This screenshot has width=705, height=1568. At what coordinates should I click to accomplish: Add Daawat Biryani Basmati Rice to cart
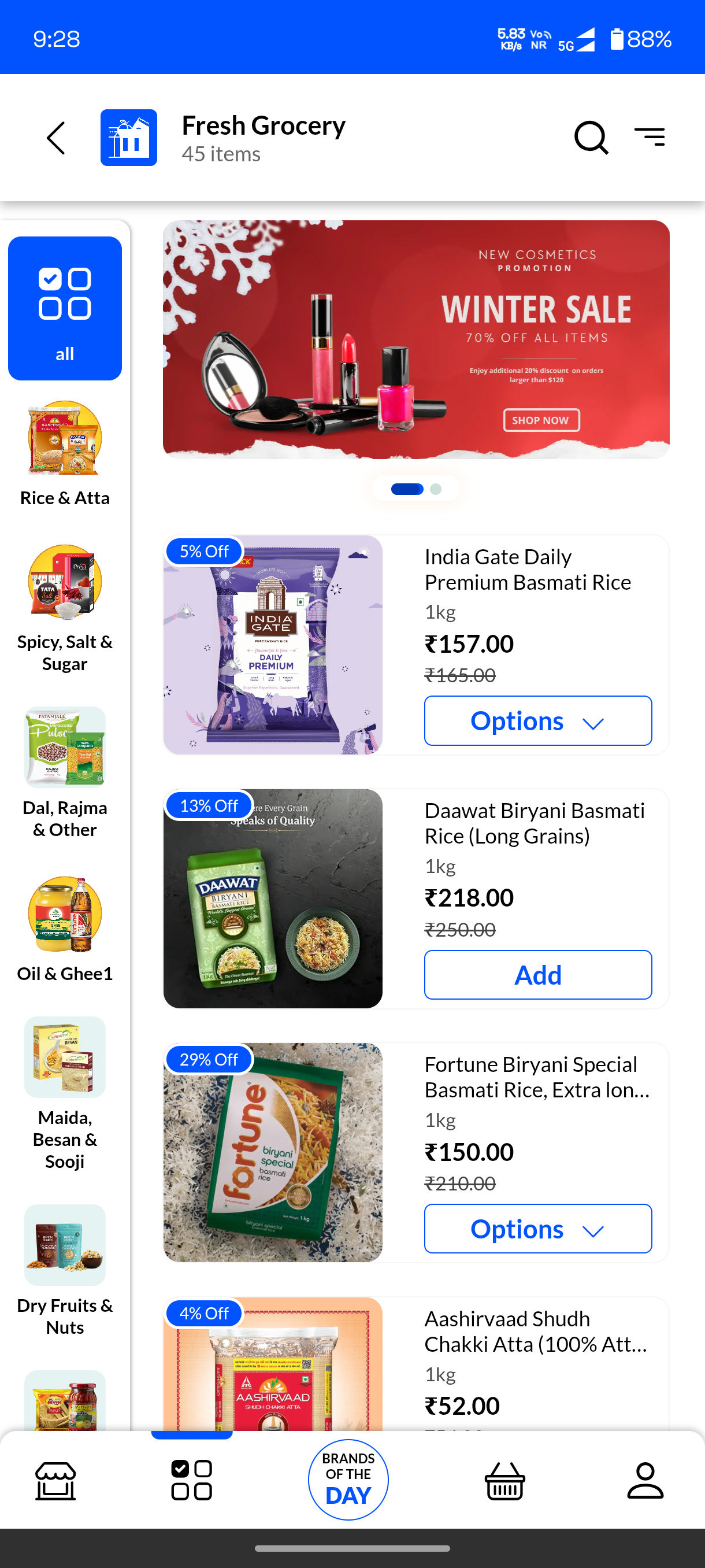pos(537,974)
